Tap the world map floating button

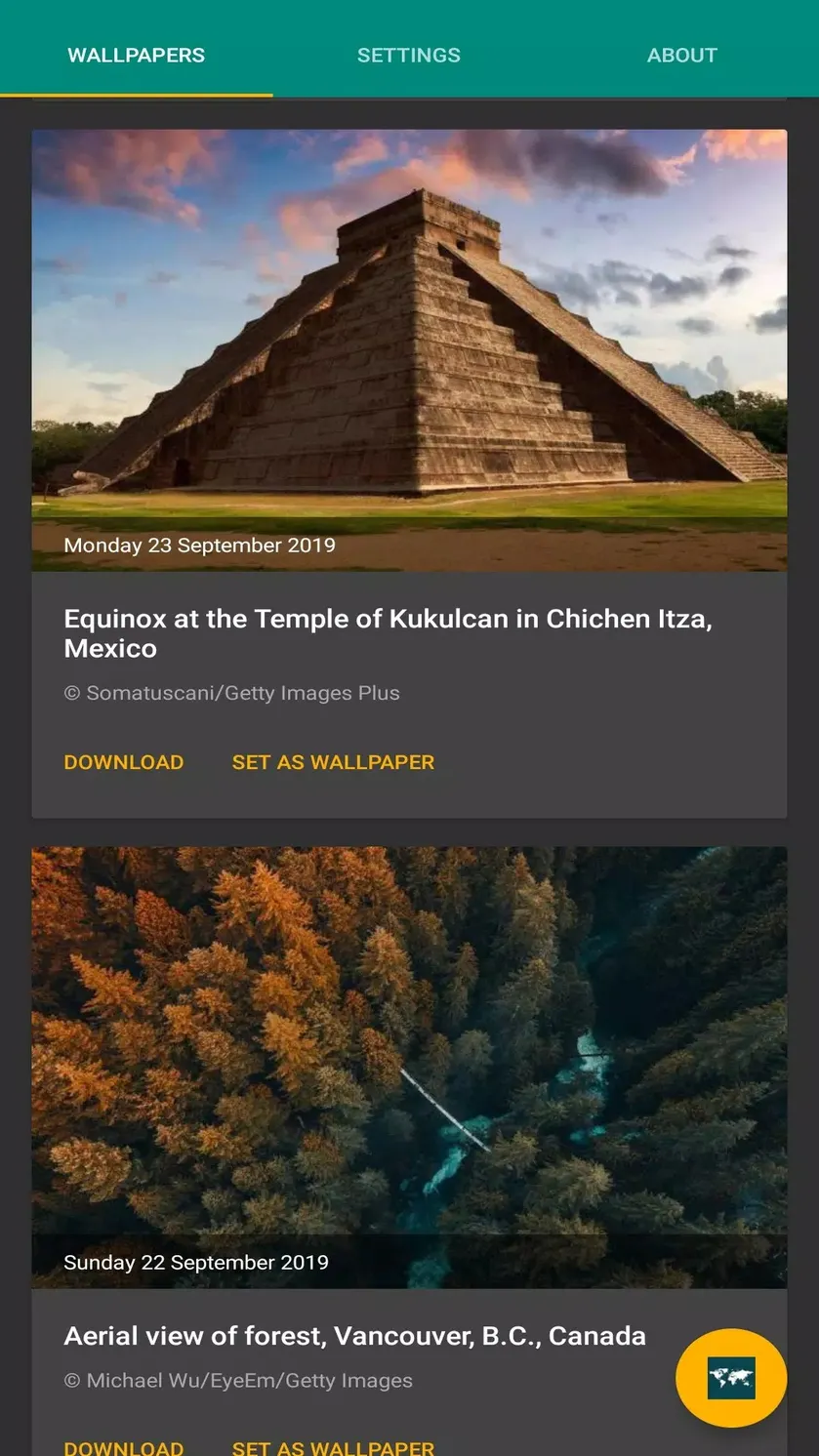[731, 1378]
